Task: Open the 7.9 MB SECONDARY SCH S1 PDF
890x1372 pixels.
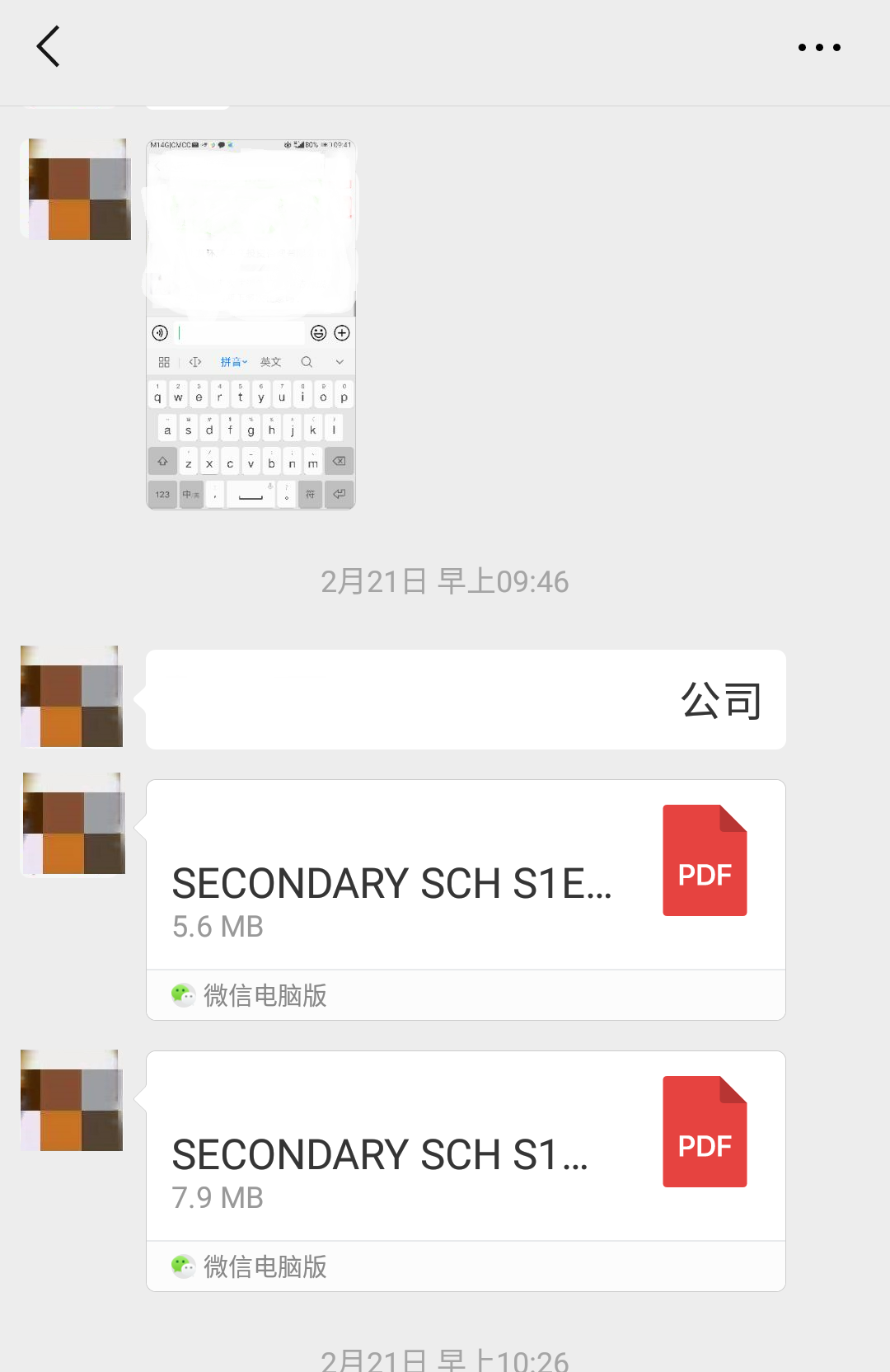Action: pos(466,1149)
